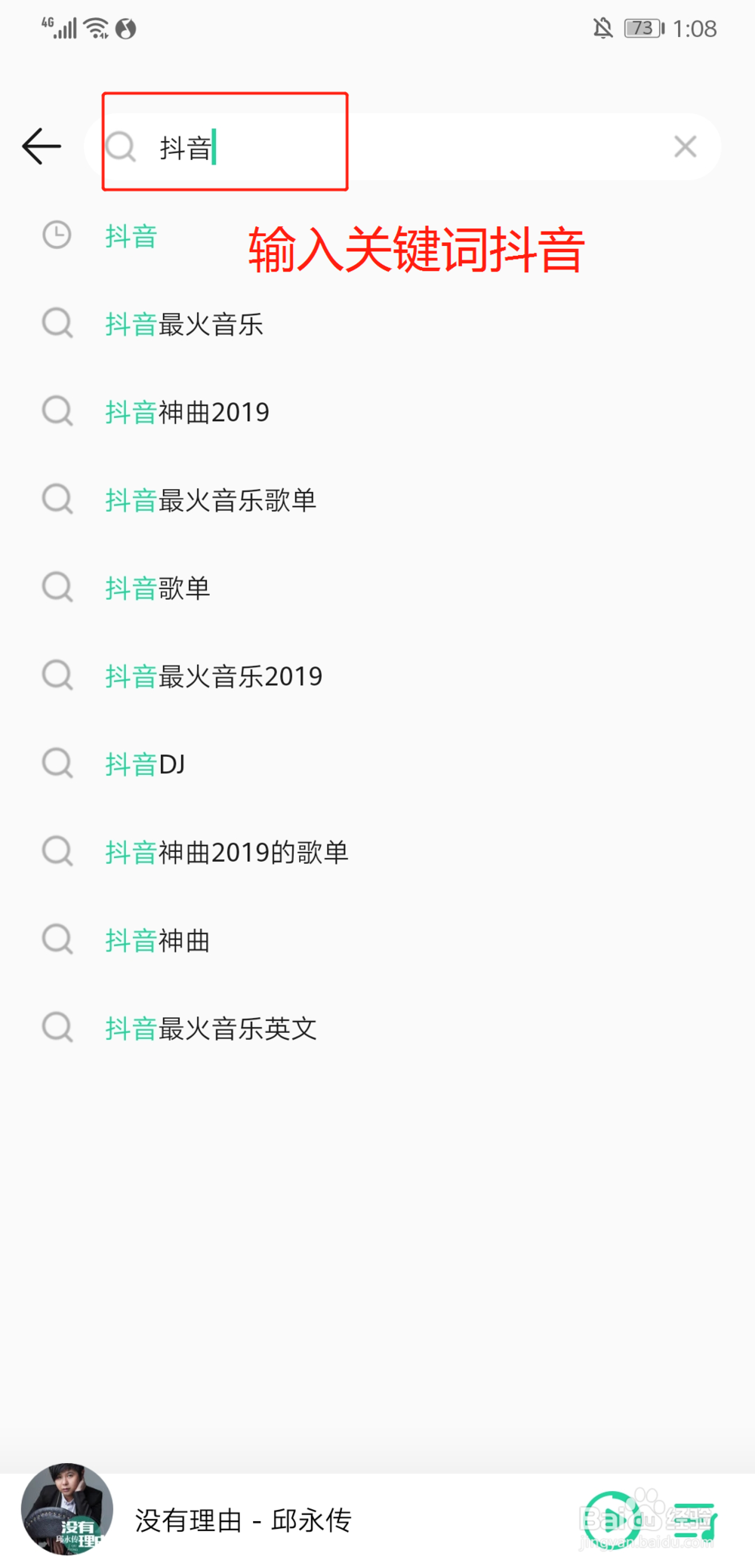Search for 抖音最火音乐2019

pyautogui.click(x=214, y=676)
